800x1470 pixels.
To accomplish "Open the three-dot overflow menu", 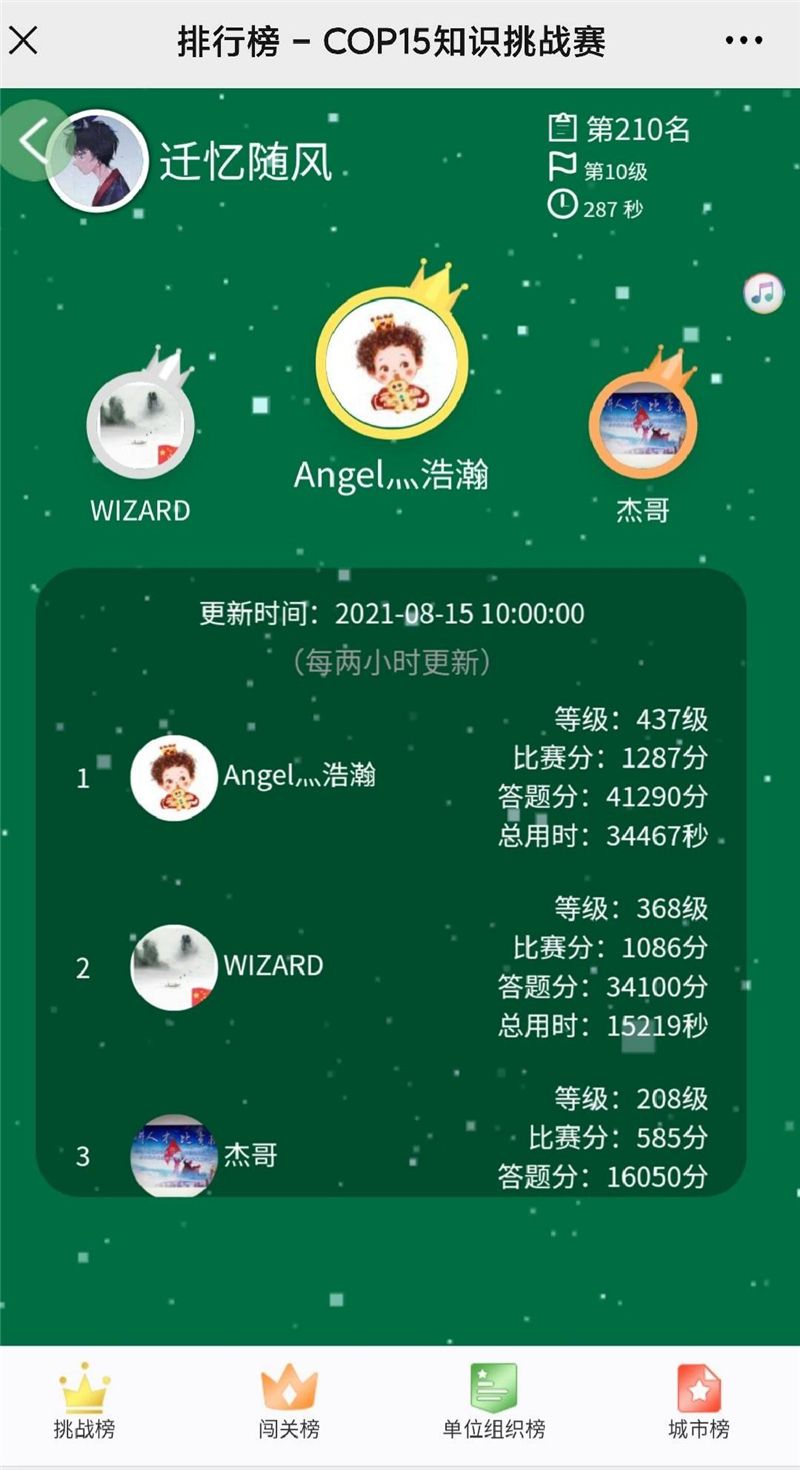I will click(743, 42).
